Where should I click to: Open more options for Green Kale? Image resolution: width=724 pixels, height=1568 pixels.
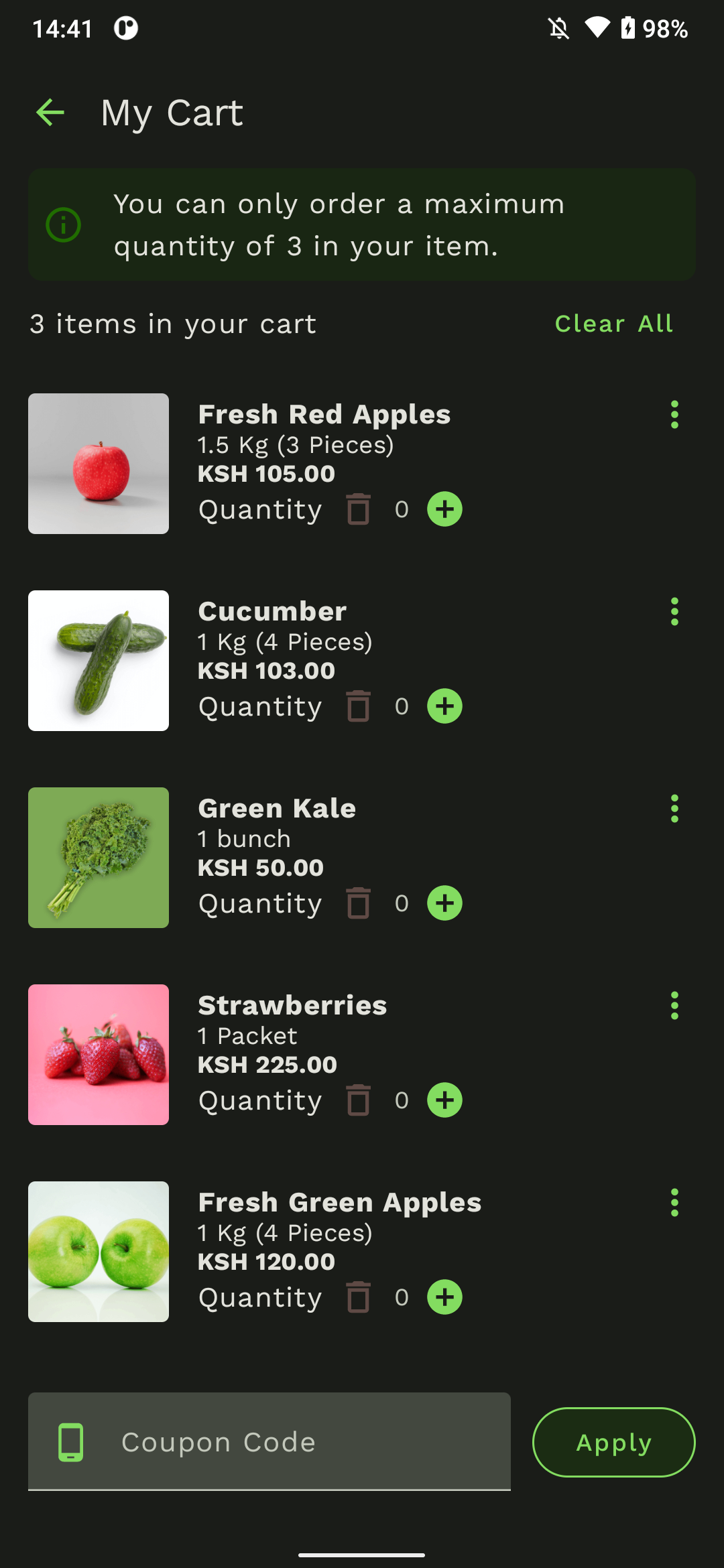(674, 809)
